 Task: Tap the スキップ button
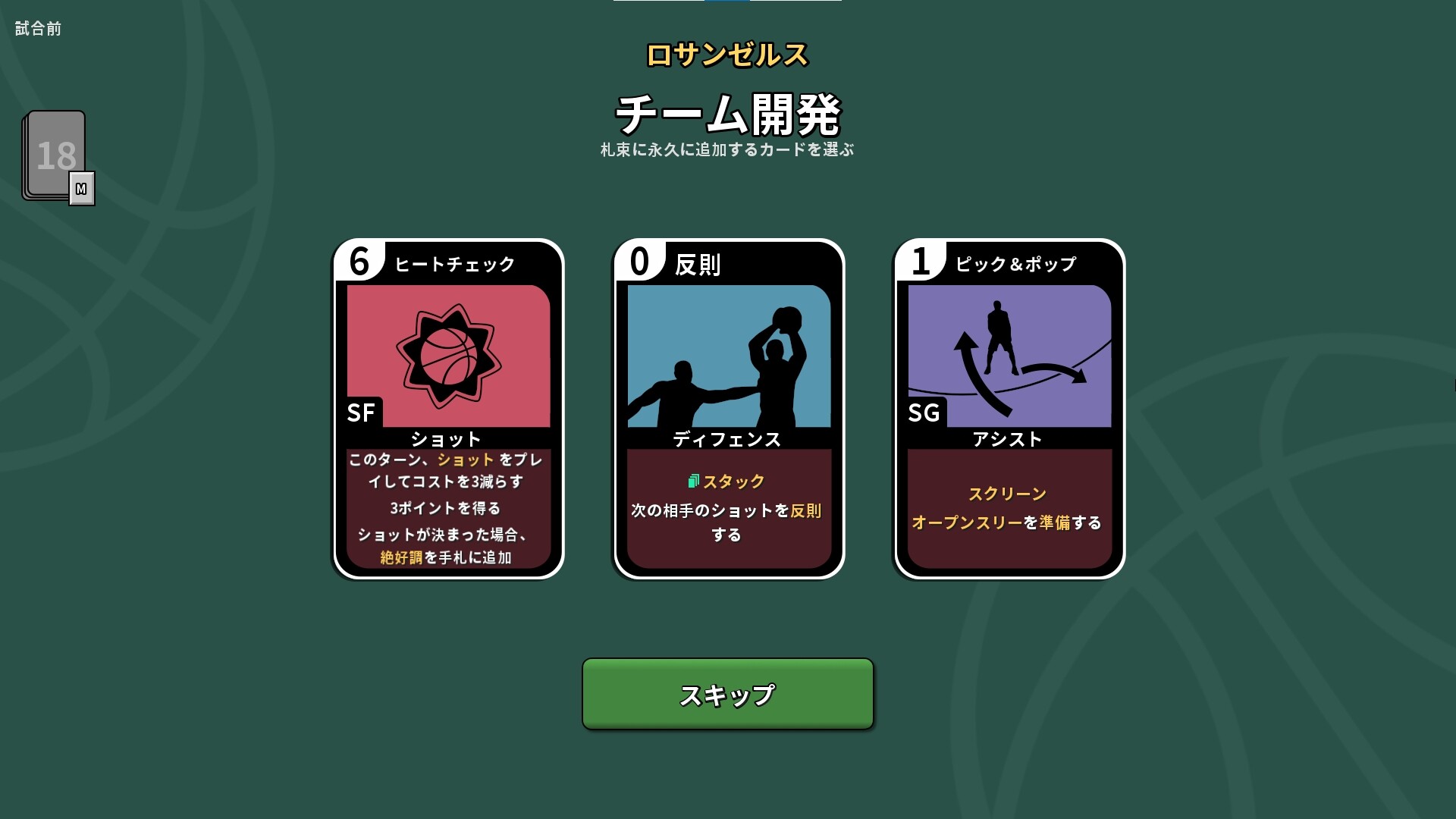pos(727,694)
